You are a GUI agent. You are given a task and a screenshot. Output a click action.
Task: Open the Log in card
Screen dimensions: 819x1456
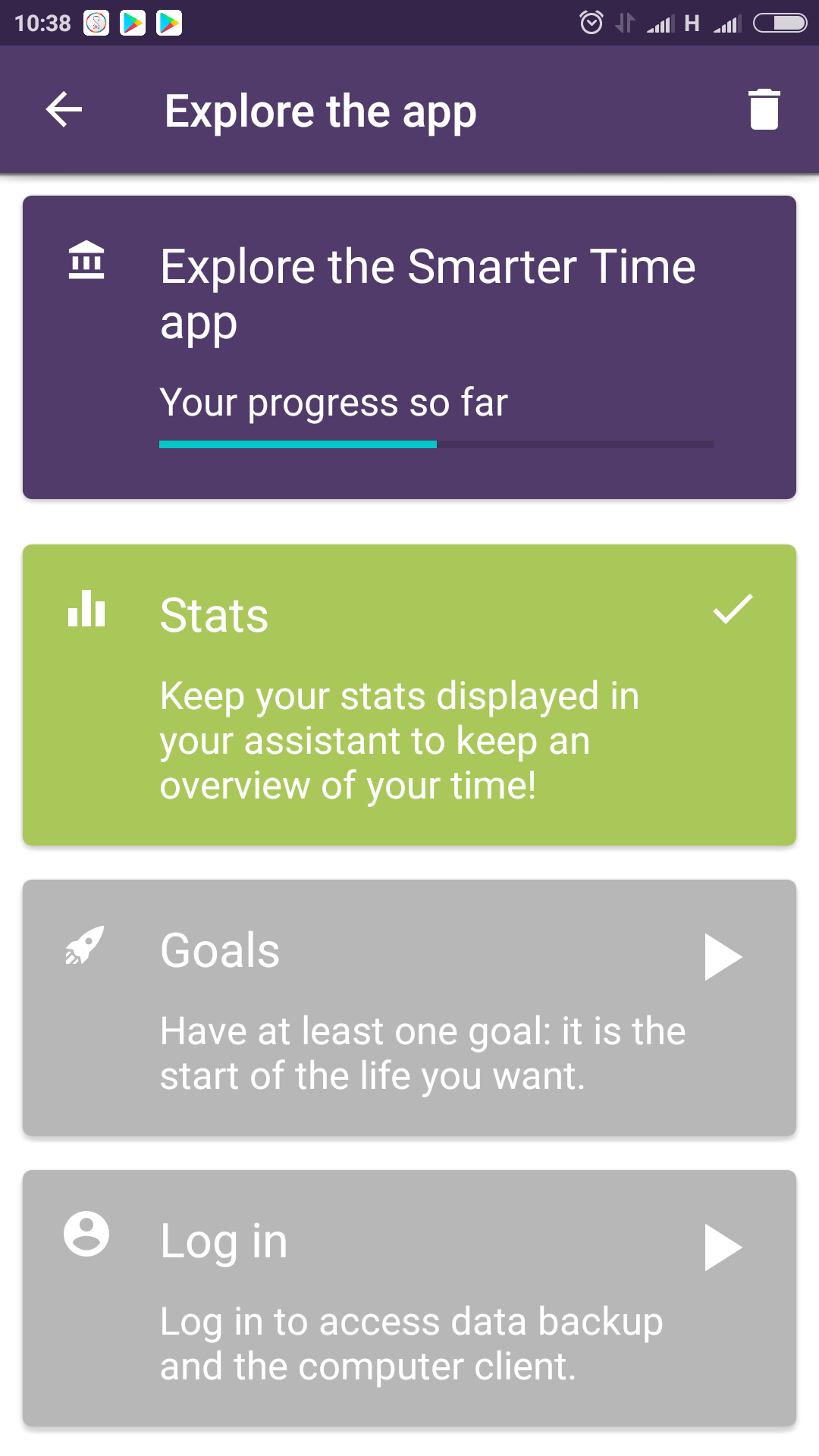pos(409,1298)
